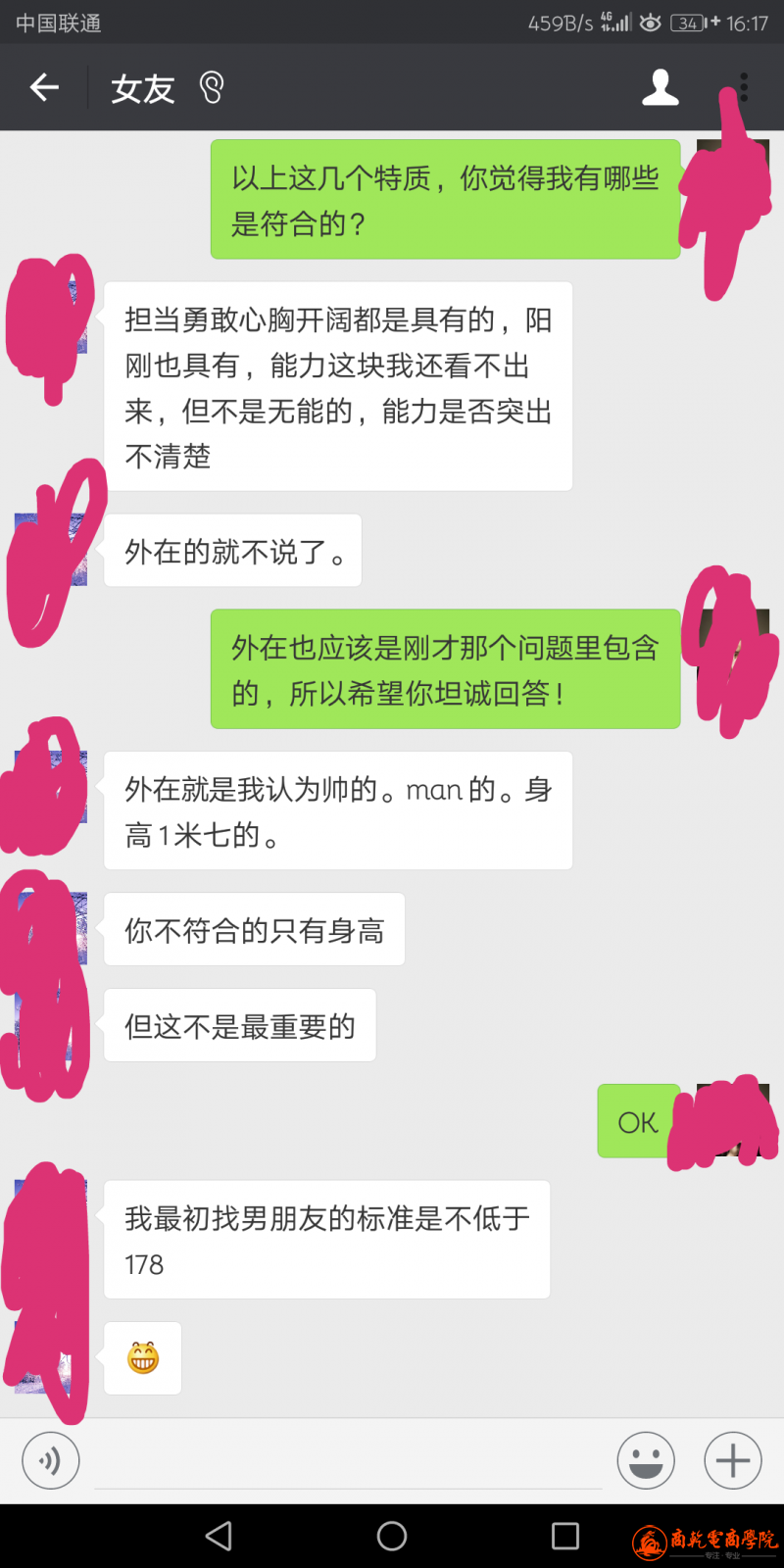Viewport: 784px width, 1568px height.
Task: Open the contact profile icon
Action: [x=661, y=88]
